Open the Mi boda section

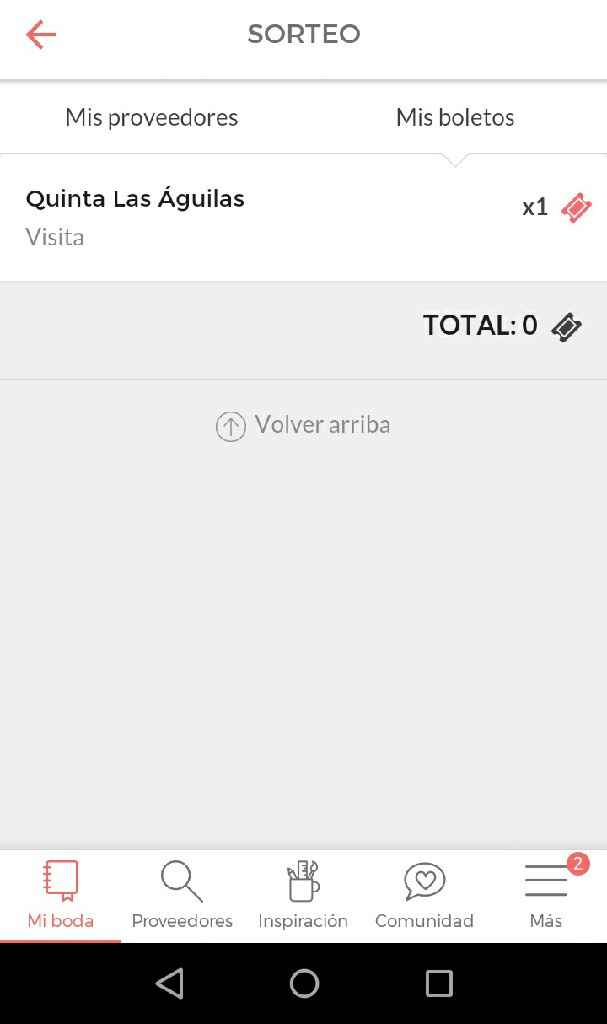point(61,894)
